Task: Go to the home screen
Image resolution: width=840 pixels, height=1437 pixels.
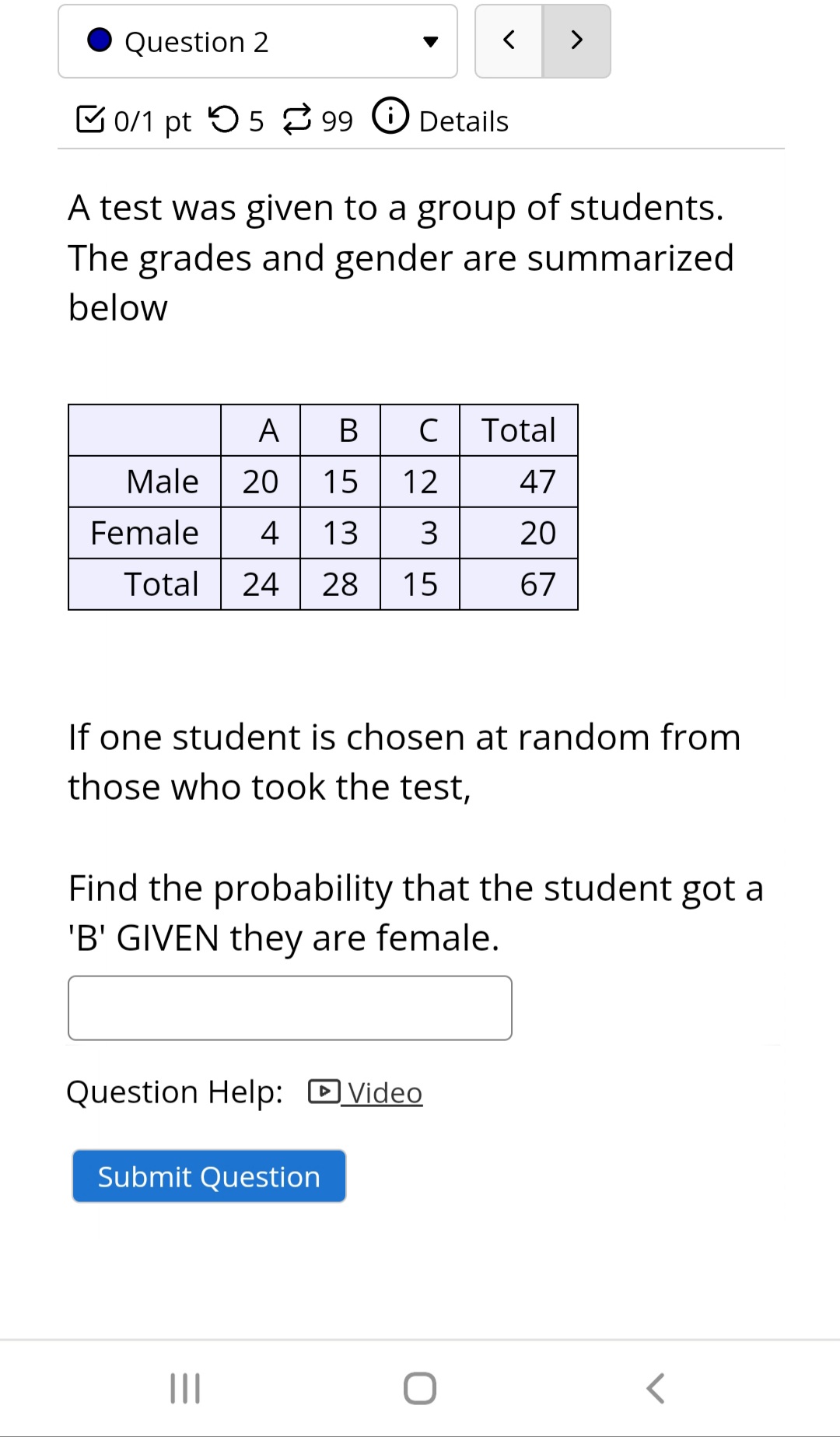Action: (x=420, y=1388)
